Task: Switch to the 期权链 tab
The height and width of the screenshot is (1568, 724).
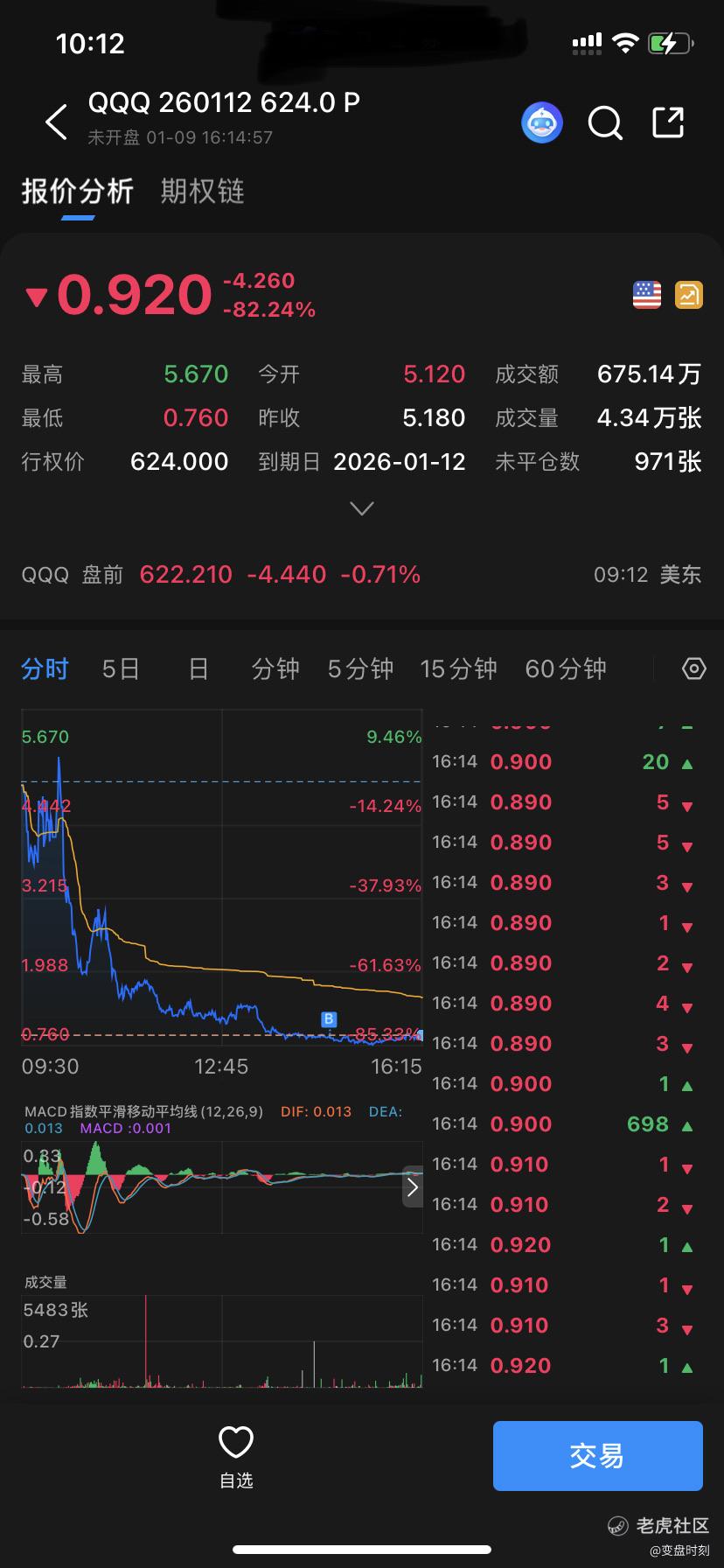Action: 202,191
